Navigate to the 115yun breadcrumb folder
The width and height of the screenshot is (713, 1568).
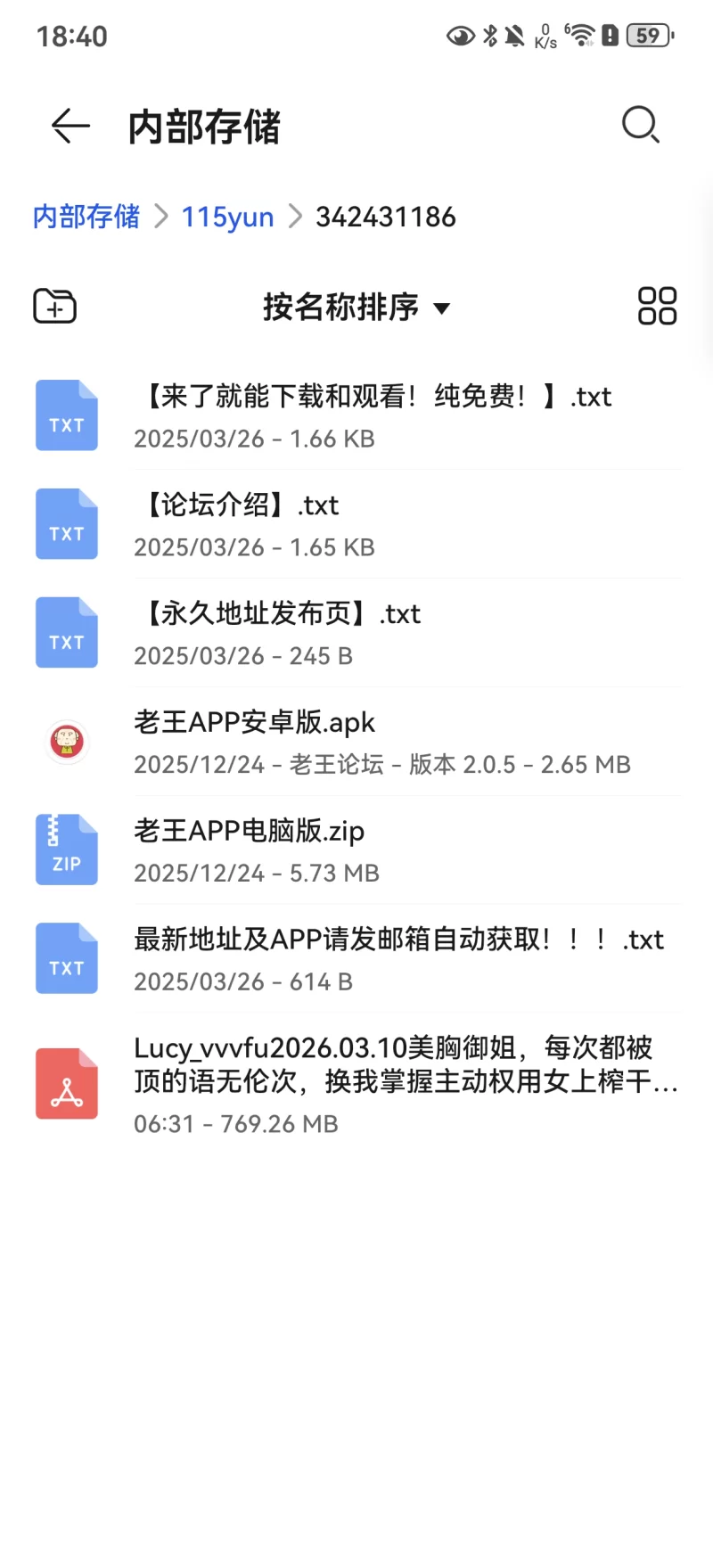tap(227, 217)
